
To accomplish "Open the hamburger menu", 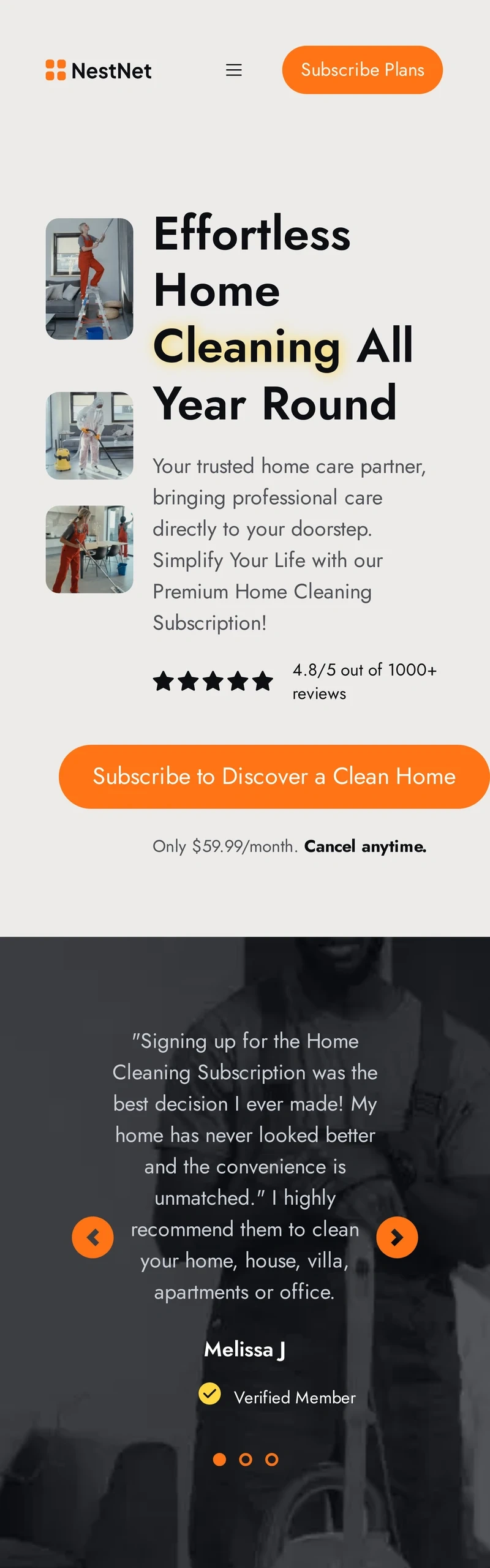I will [x=234, y=70].
